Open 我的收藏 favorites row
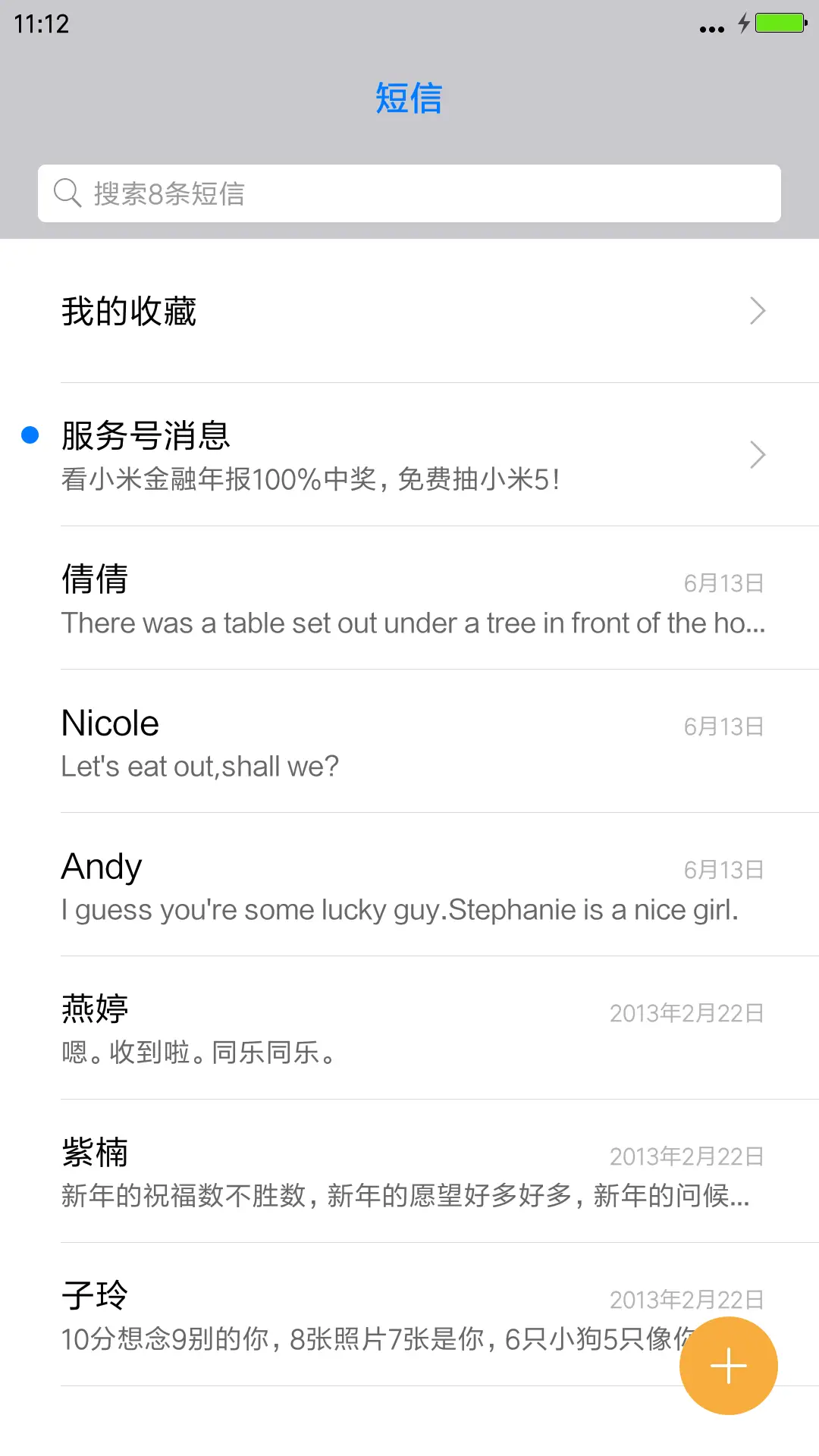The height and width of the screenshot is (1456, 819). pos(409,311)
